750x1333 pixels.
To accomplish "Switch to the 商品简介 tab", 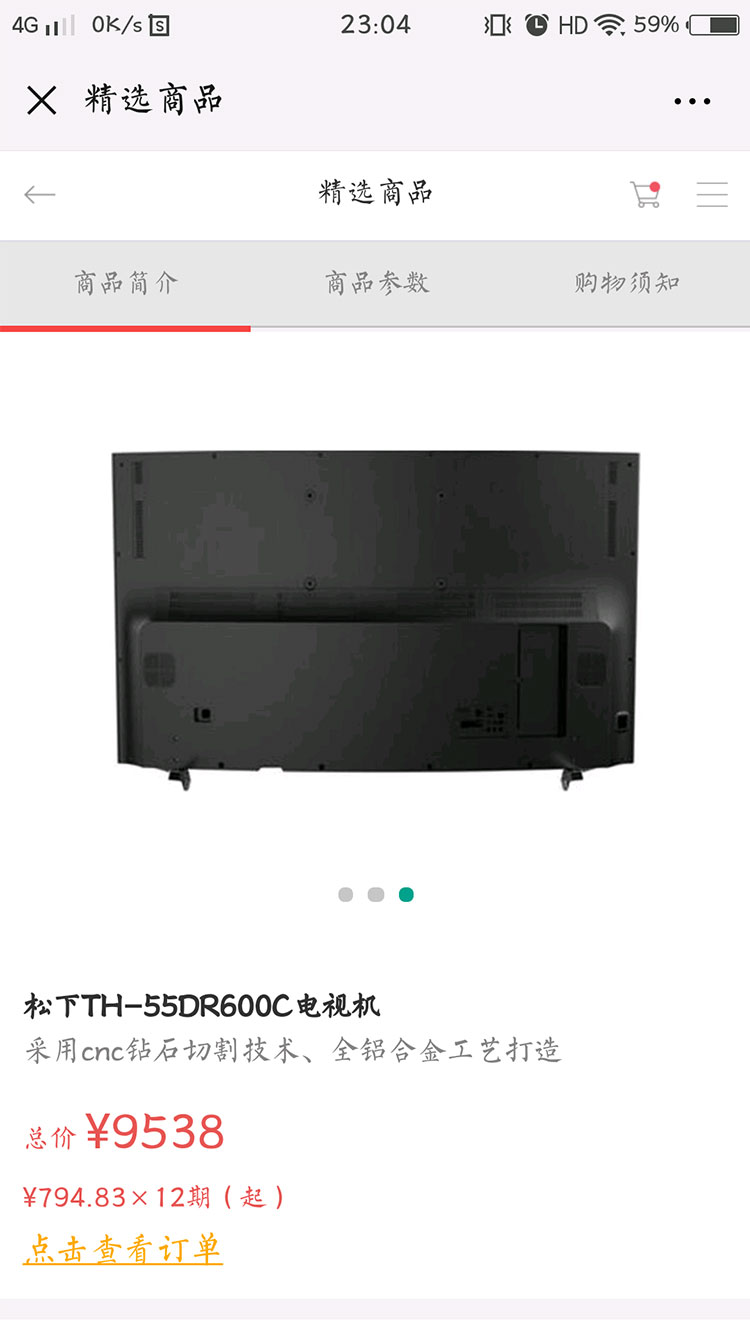I will point(126,283).
